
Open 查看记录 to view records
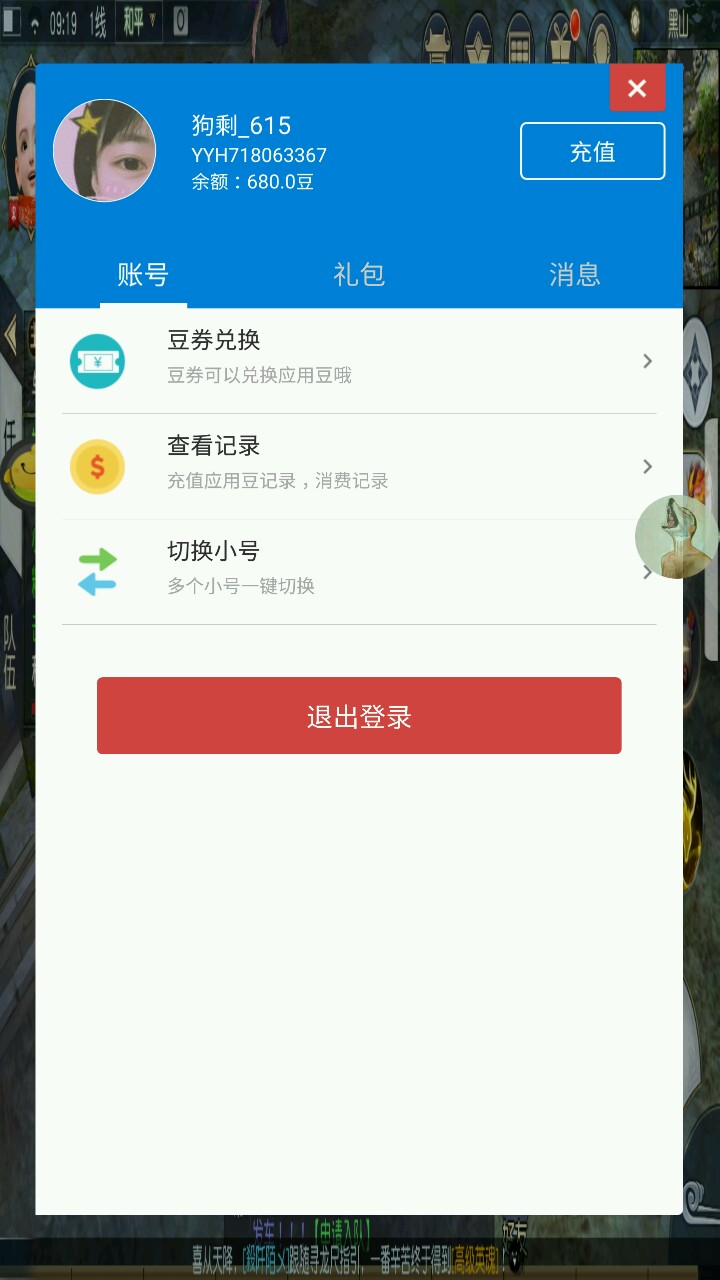(x=359, y=466)
